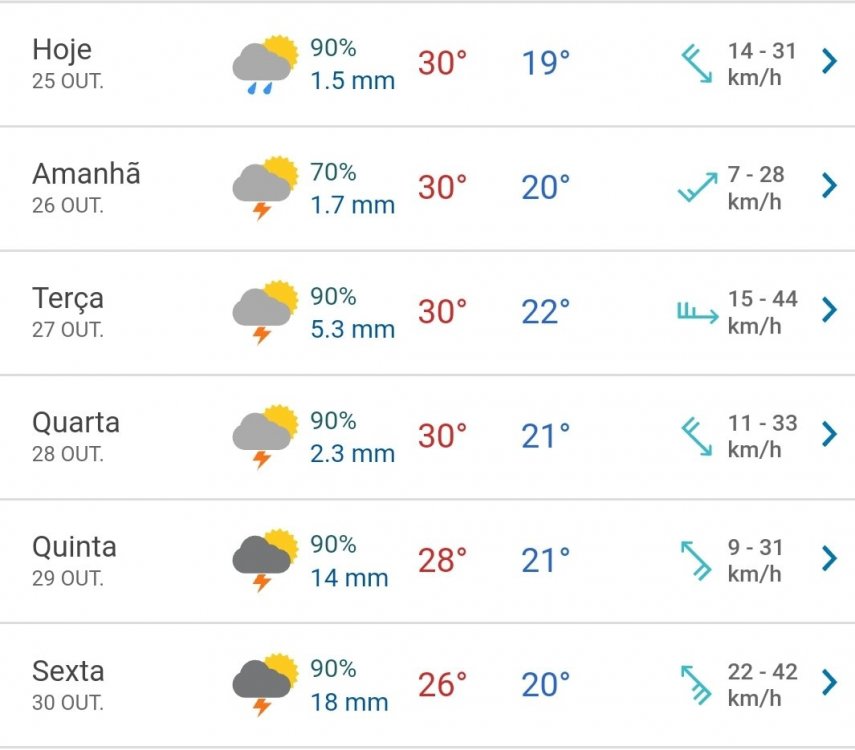The image size is (855, 750).
Task: Expand the Sexta 30 OUT. chevron
Action: 828,682
